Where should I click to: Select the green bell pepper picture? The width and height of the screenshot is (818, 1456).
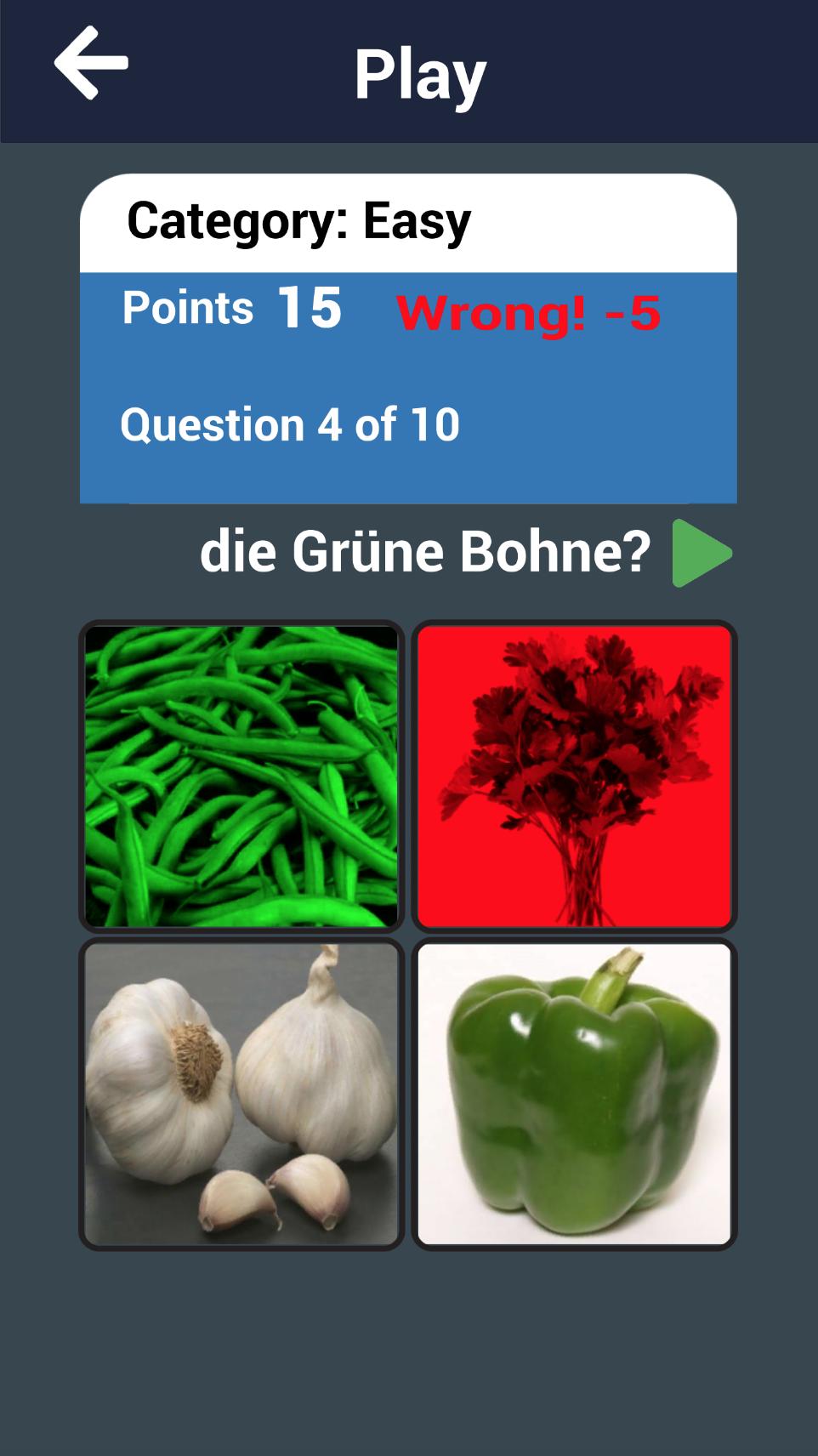tap(574, 1094)
